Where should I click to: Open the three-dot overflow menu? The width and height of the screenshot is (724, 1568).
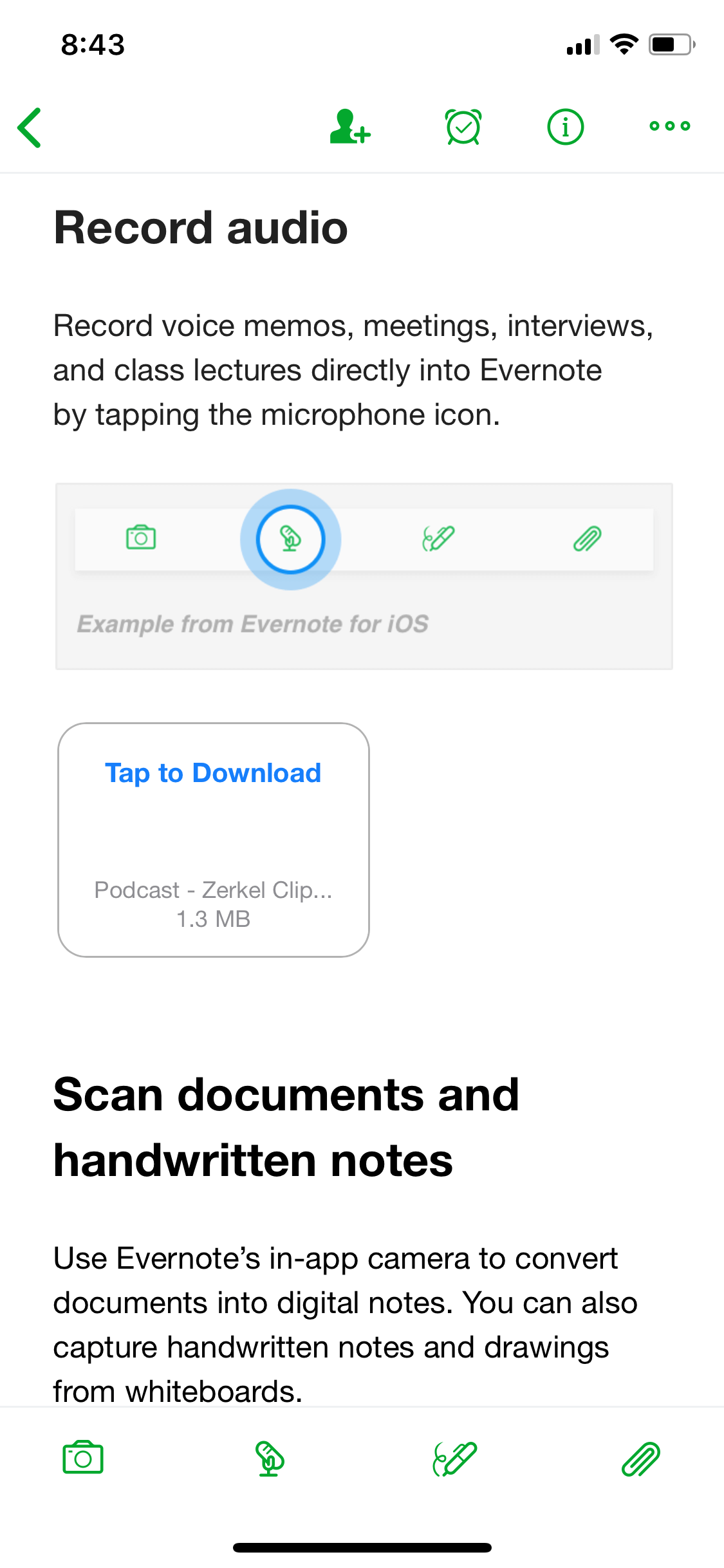(670, 126)
